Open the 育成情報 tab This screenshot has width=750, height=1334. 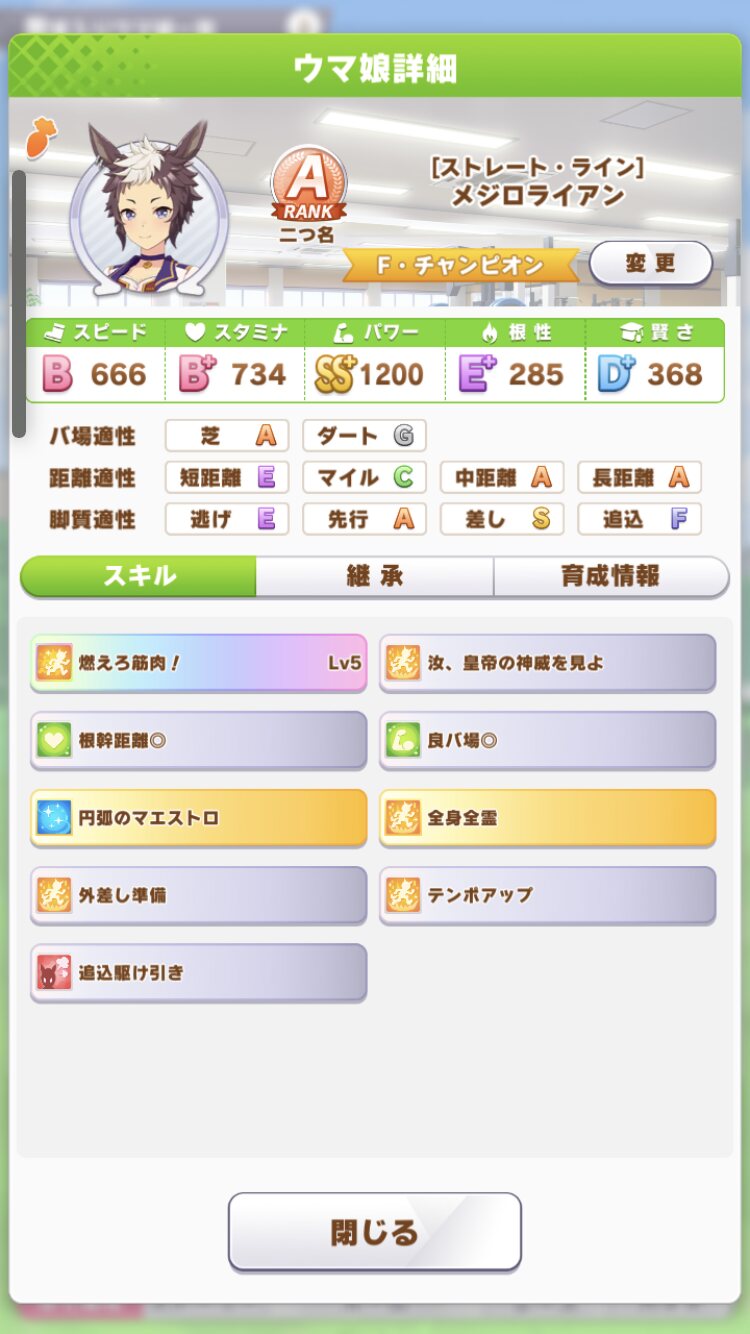(x=610, y=577)
